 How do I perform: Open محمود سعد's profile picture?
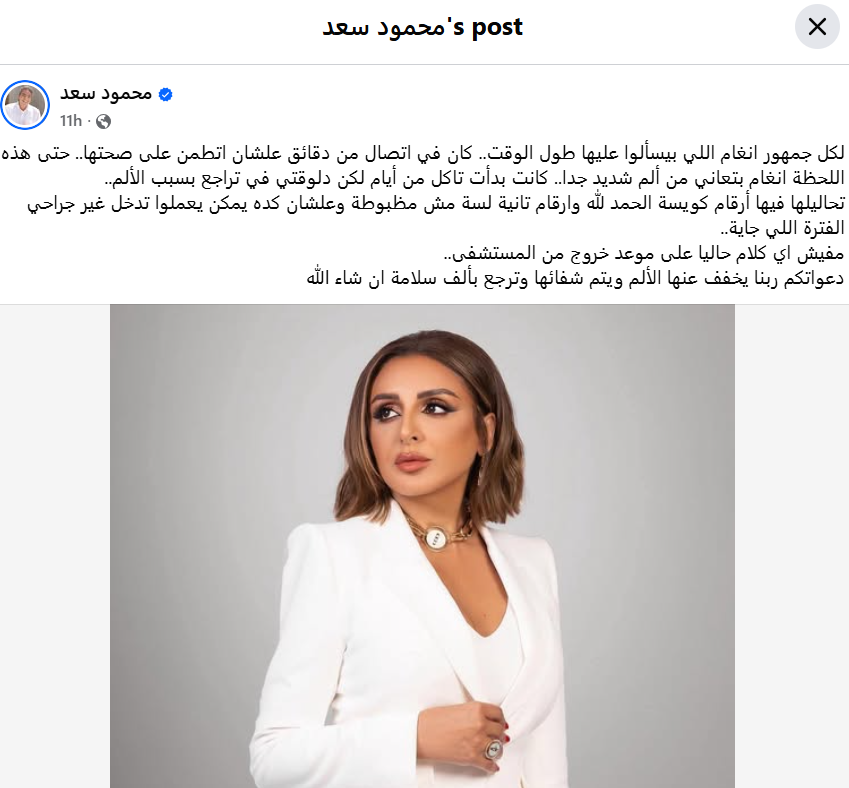tap(24, 104)
